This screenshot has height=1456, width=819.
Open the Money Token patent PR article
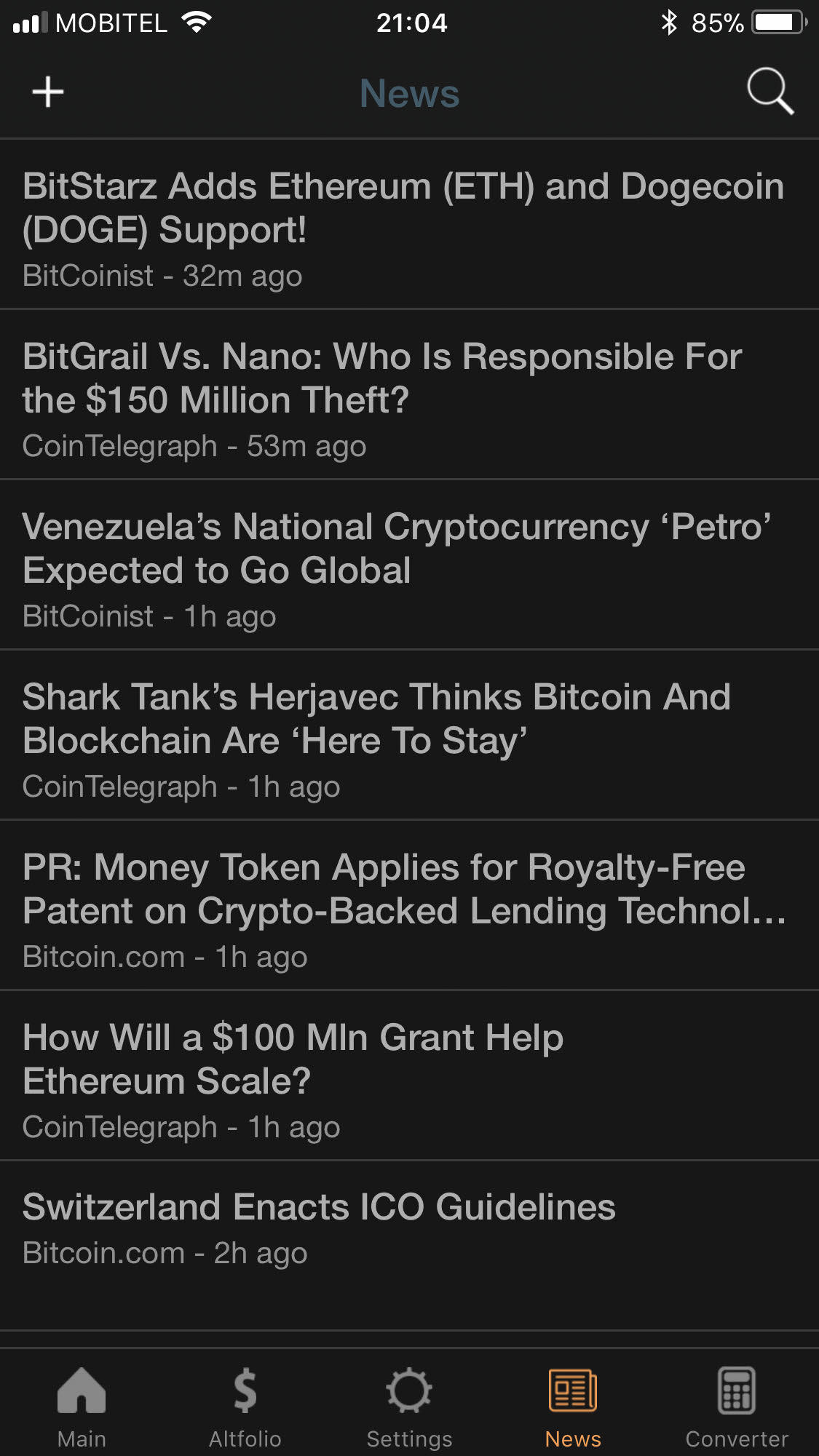coord(409,905)
